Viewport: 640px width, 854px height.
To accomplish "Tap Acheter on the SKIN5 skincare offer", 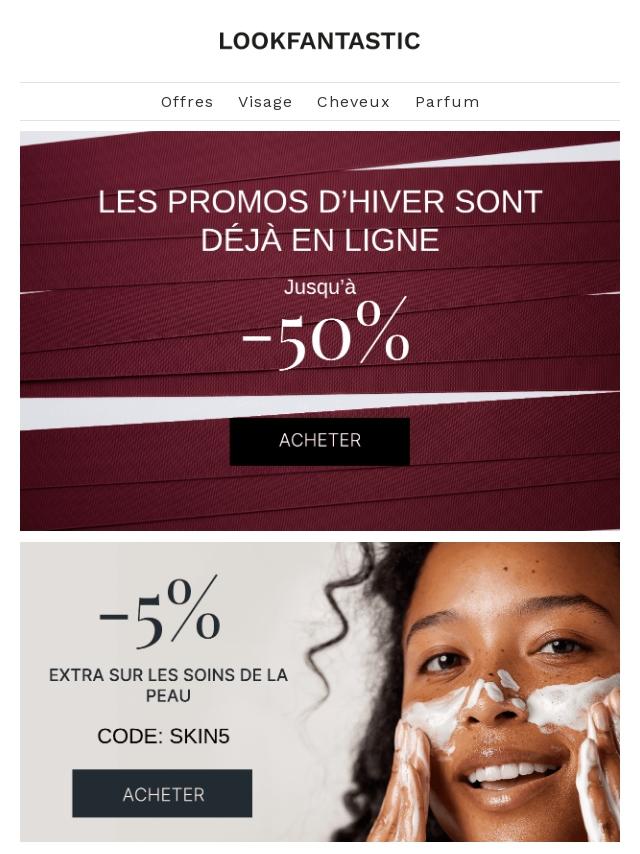I will (162, 794).
